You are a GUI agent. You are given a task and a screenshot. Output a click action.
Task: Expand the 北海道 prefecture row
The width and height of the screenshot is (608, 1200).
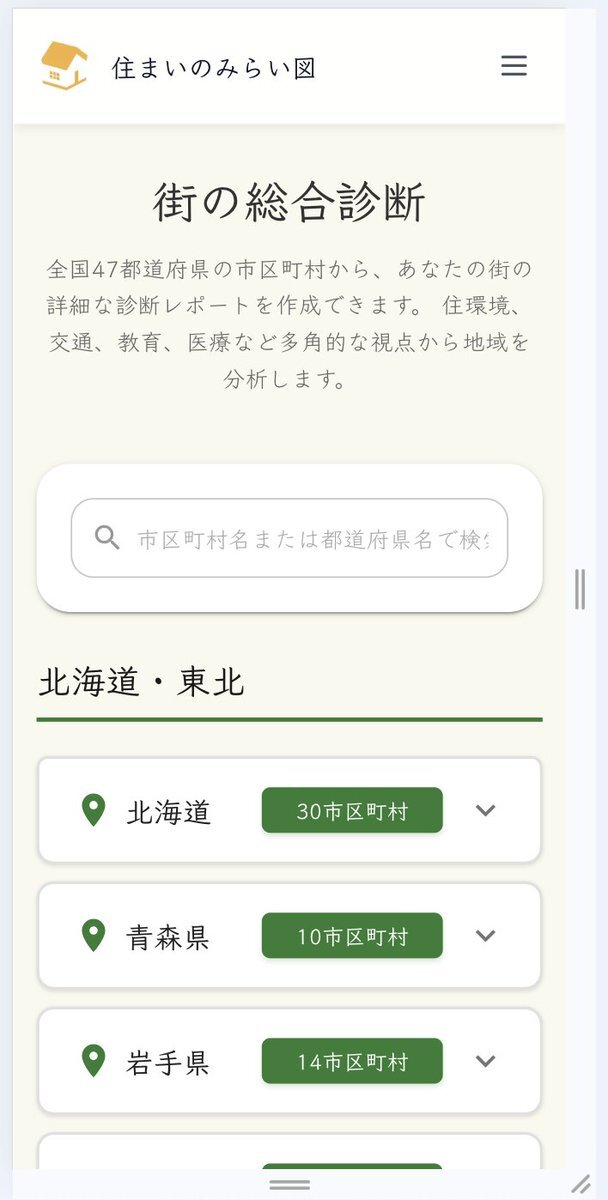[x=485, y=810]
